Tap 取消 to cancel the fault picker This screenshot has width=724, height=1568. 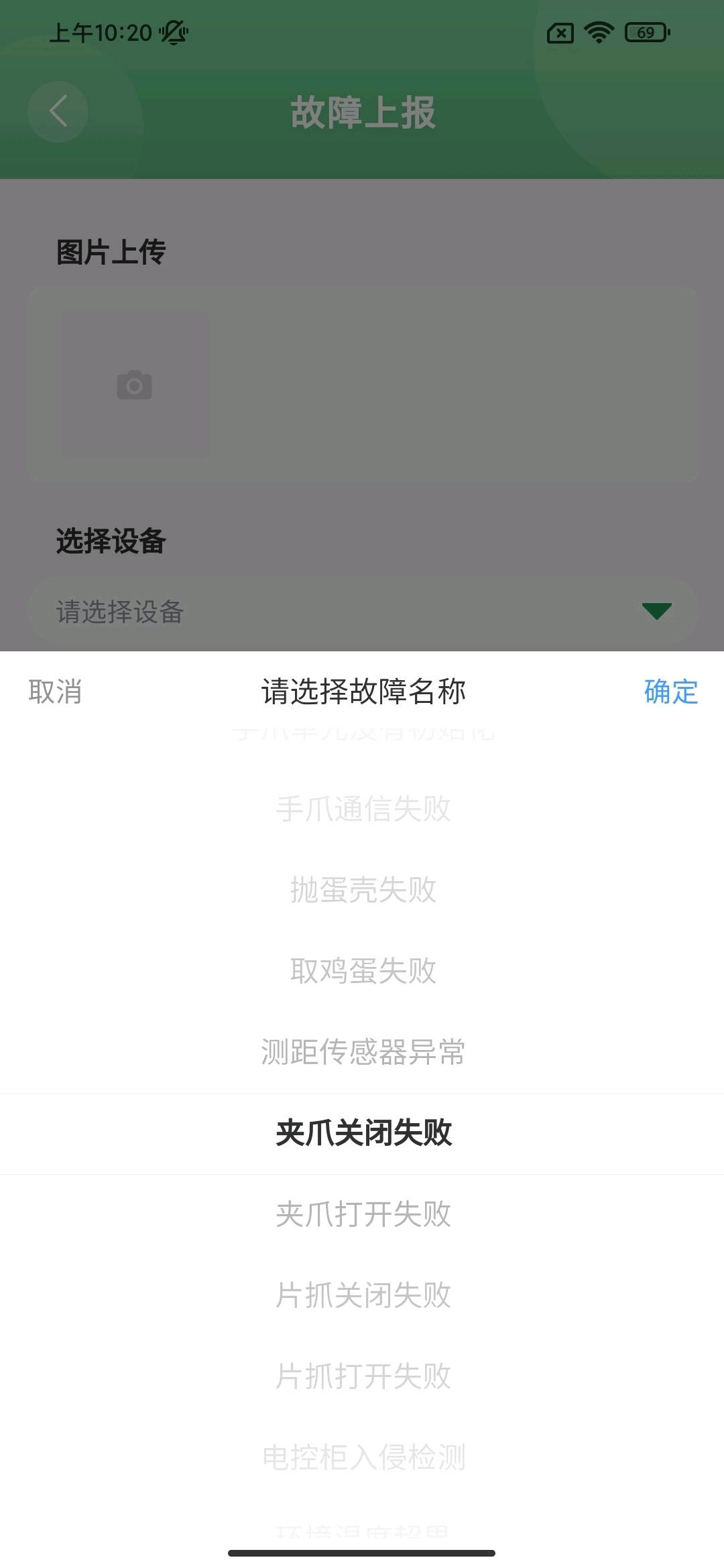(x=55, y=692)
